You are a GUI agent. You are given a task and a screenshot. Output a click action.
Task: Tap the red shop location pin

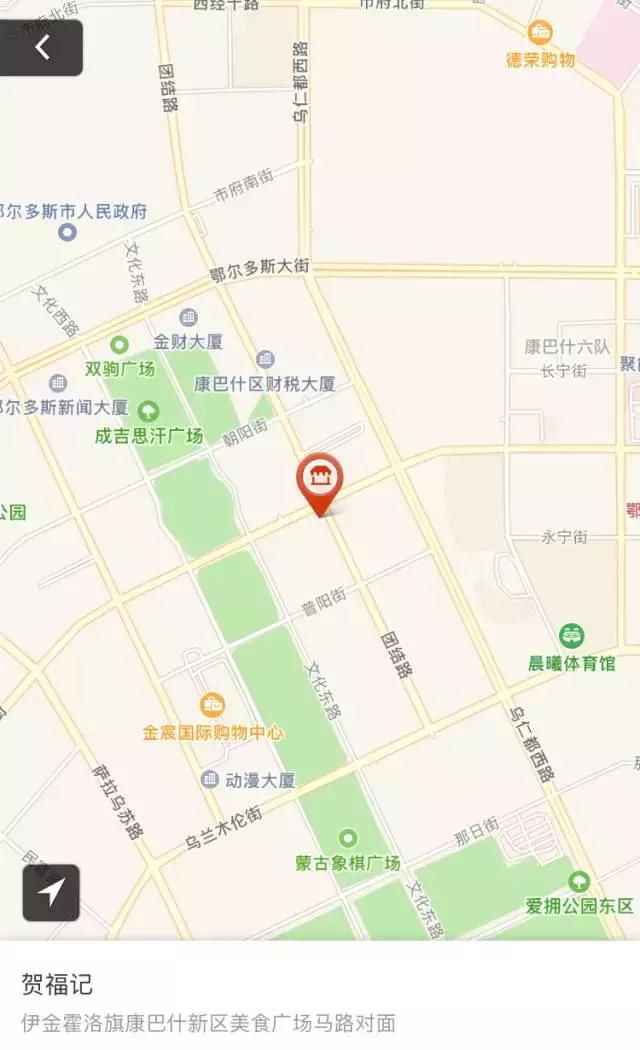320,485
